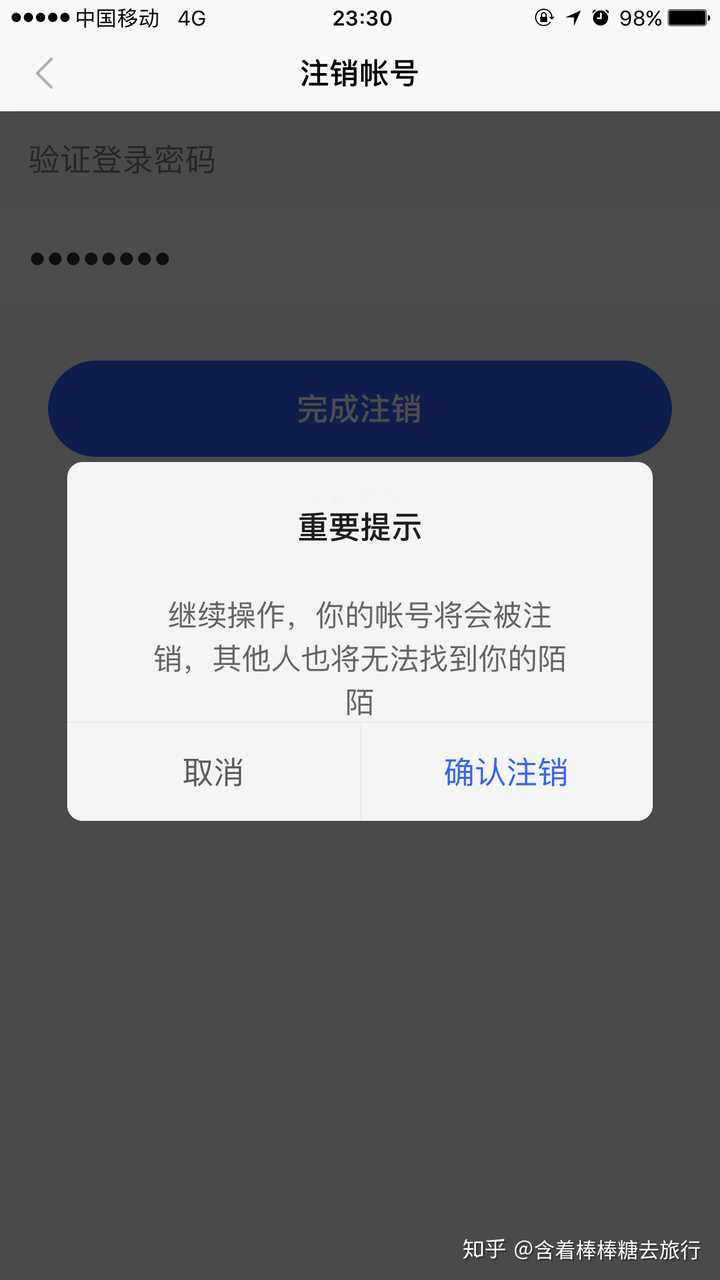This screenshot has width=720, height=1280.
Task: Tap 取消 to cancel the dialog
Action: coord(213,772)
